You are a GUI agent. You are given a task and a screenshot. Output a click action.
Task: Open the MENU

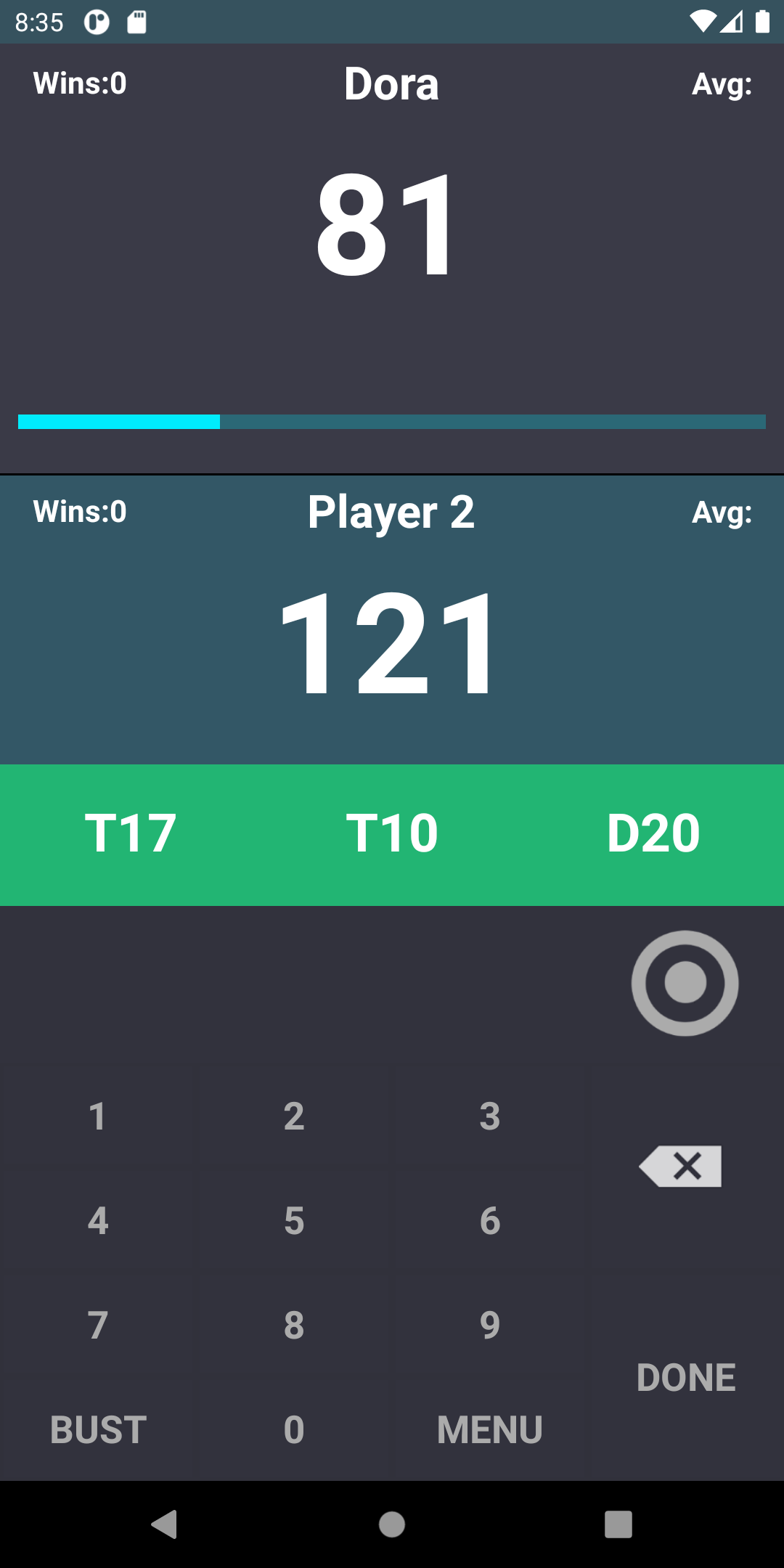coord(490,1429)
